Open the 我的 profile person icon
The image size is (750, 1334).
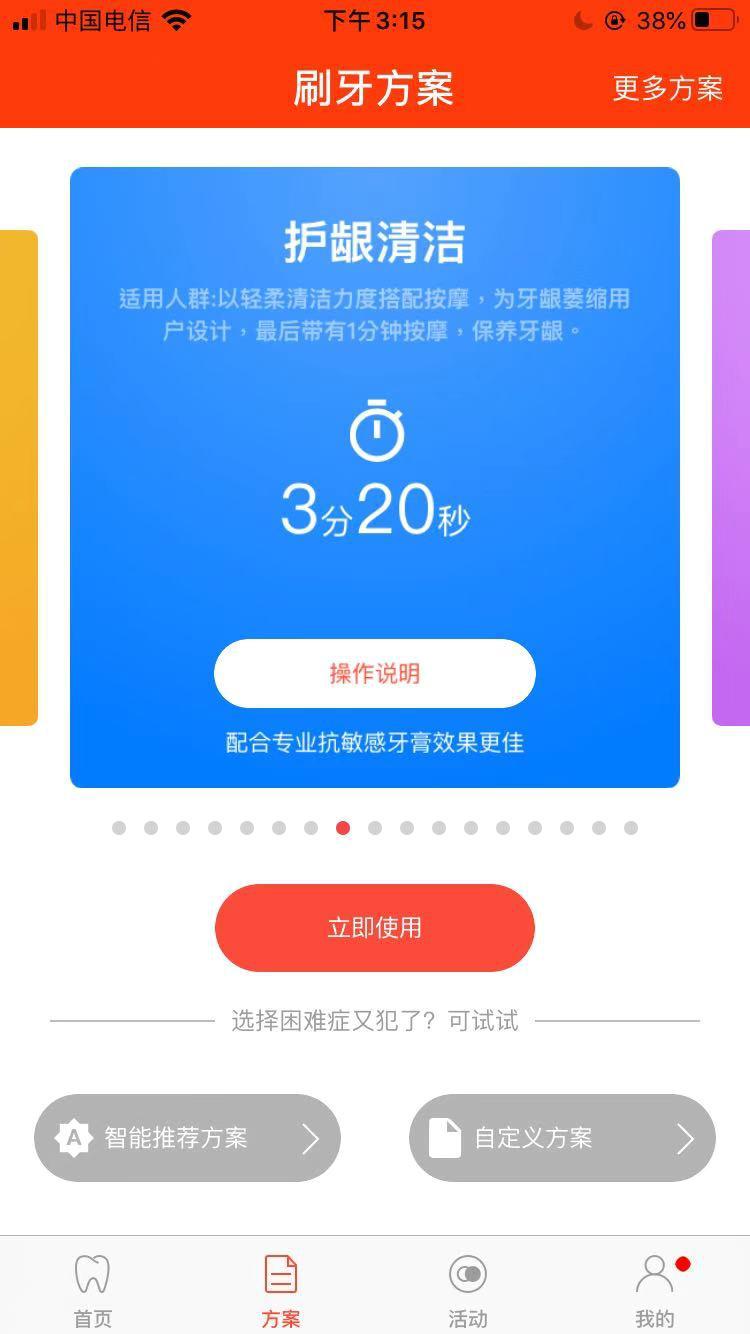655,1272
